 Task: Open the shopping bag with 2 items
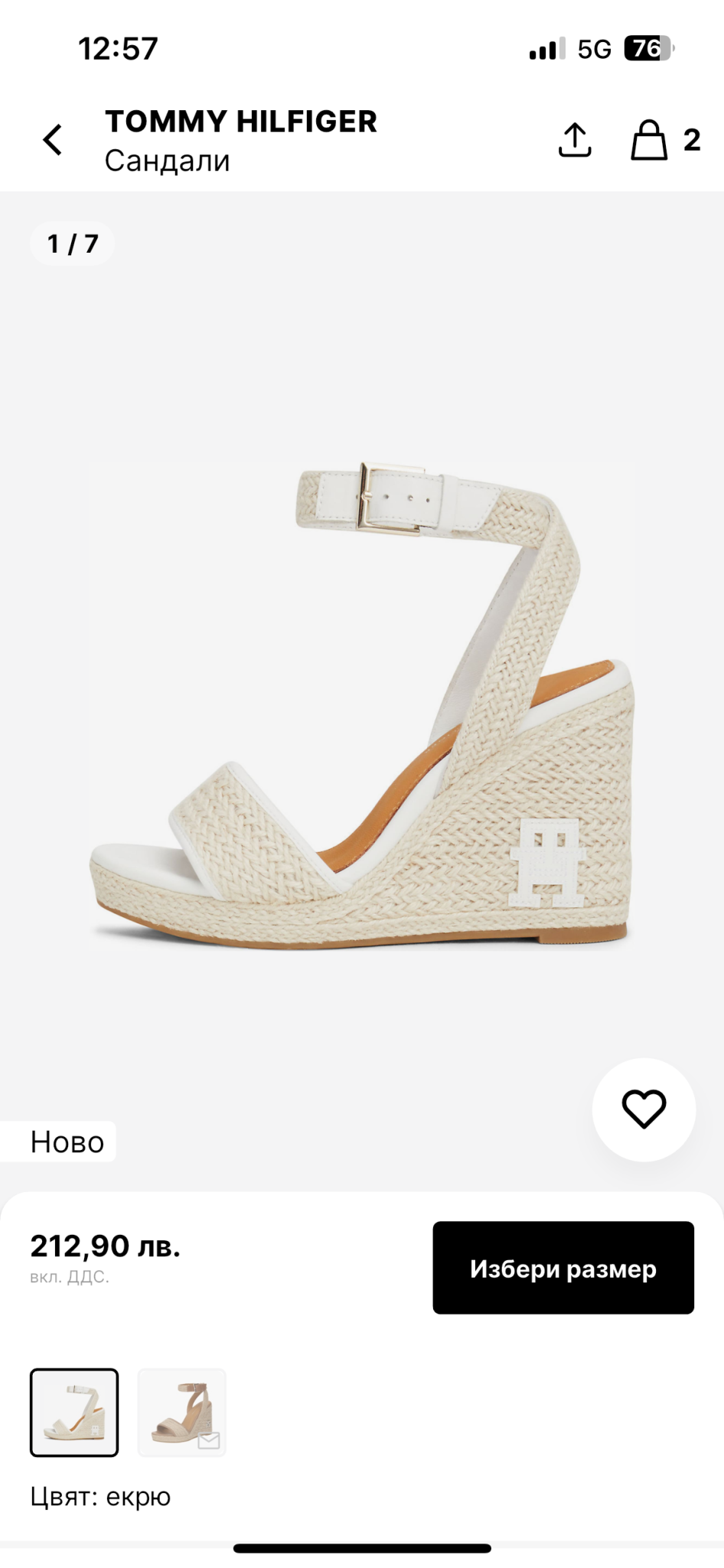[663, 140]
